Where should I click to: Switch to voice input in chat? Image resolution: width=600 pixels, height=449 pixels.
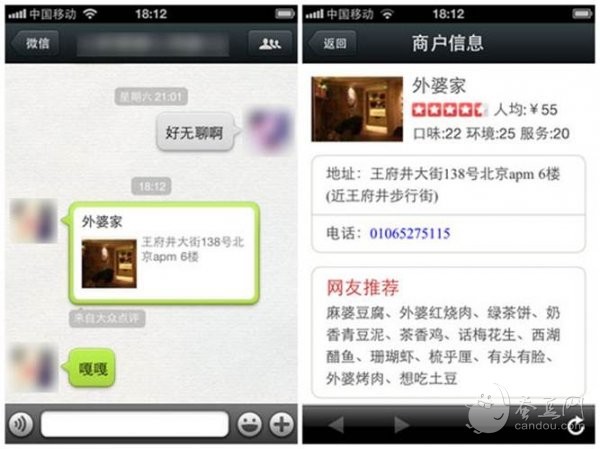tap(20, 424)
